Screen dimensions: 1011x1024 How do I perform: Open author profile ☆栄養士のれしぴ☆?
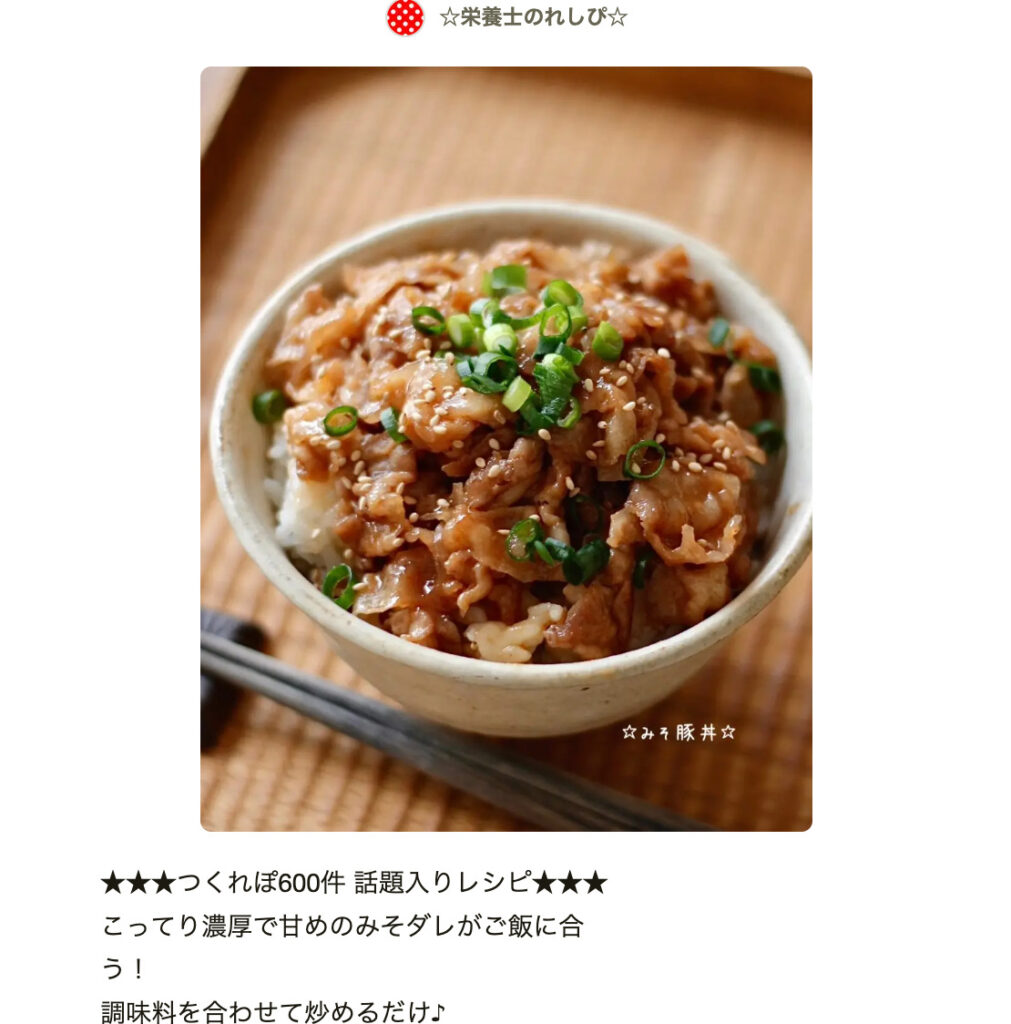(x=532, y=17)
